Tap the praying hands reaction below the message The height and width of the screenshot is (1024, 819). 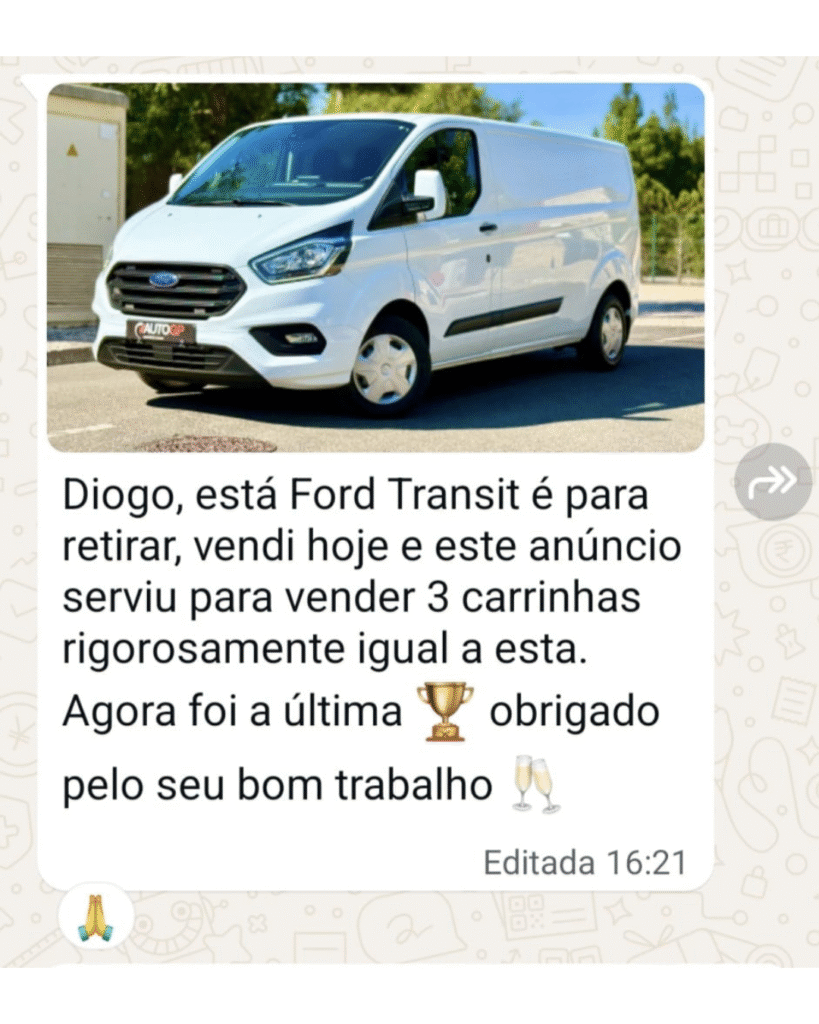96,916
